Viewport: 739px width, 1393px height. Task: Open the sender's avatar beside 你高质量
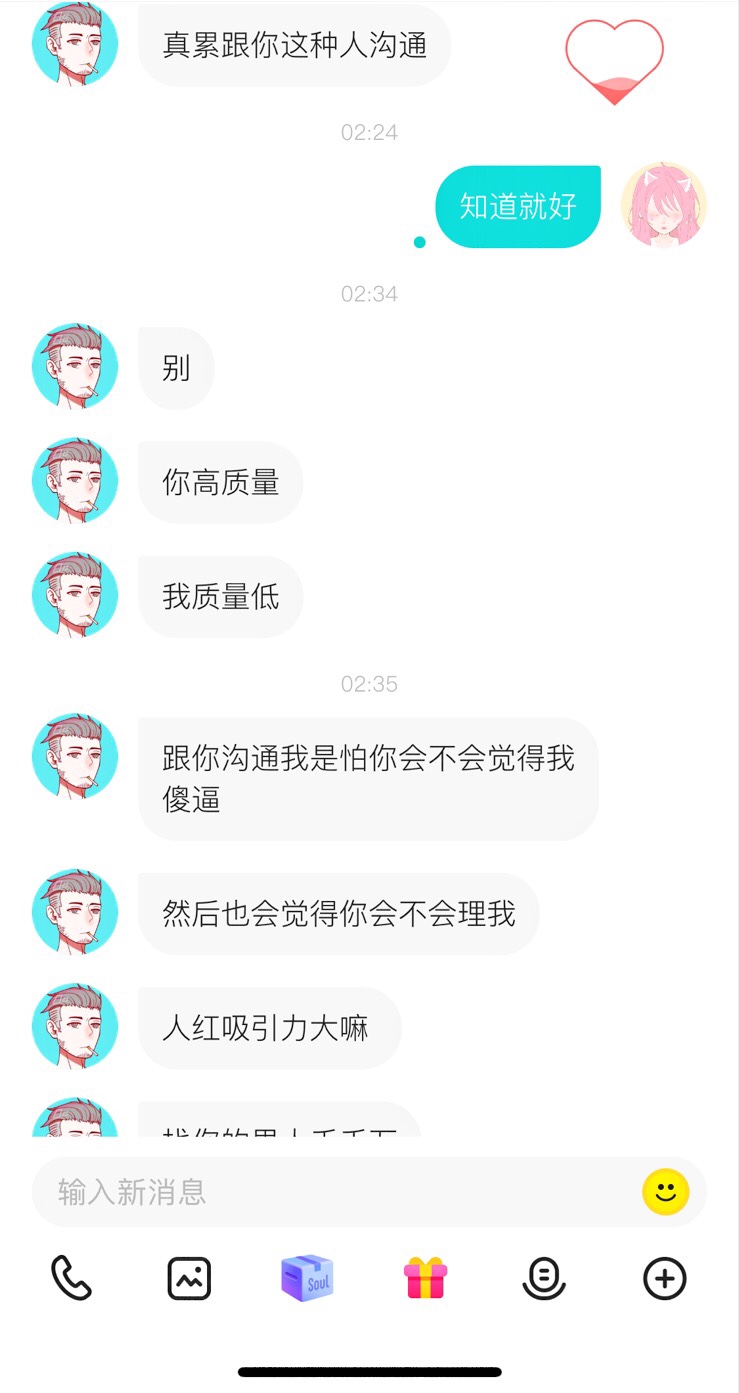75,482
